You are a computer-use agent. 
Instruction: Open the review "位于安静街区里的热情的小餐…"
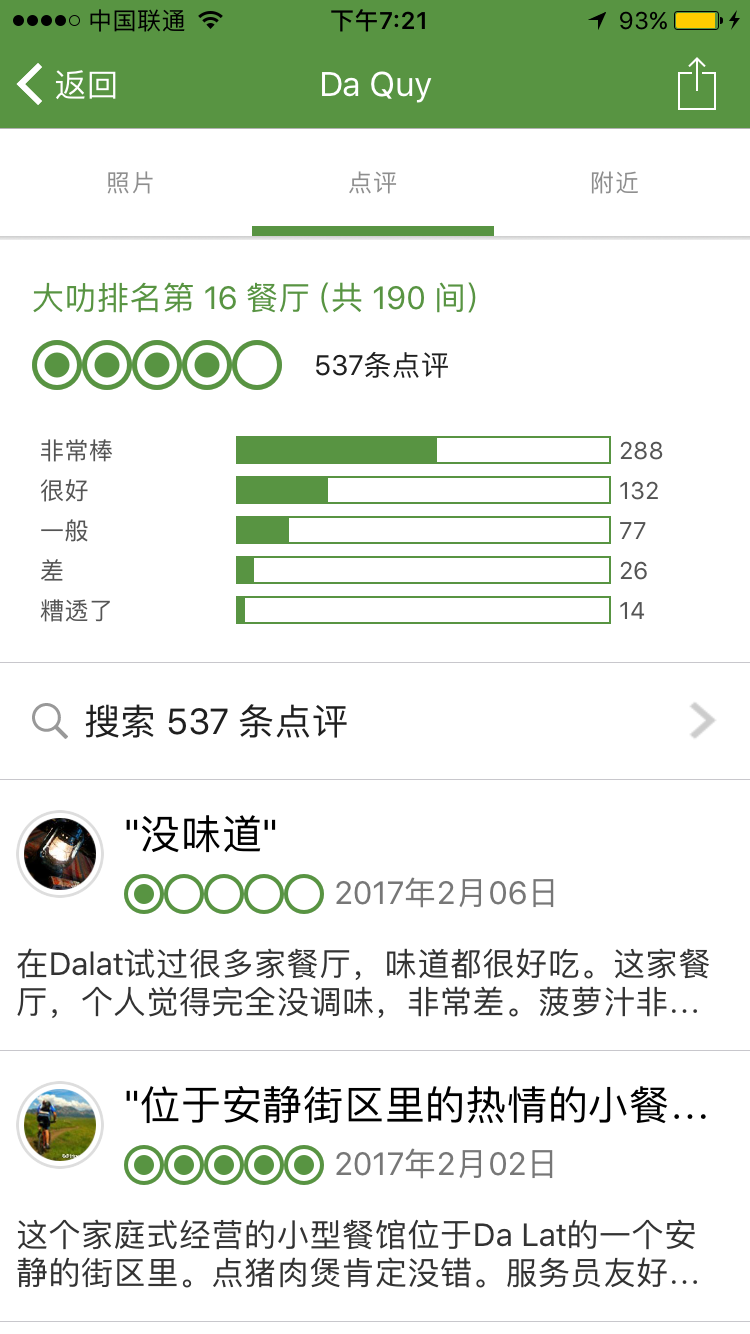(x=375, y=1186)
